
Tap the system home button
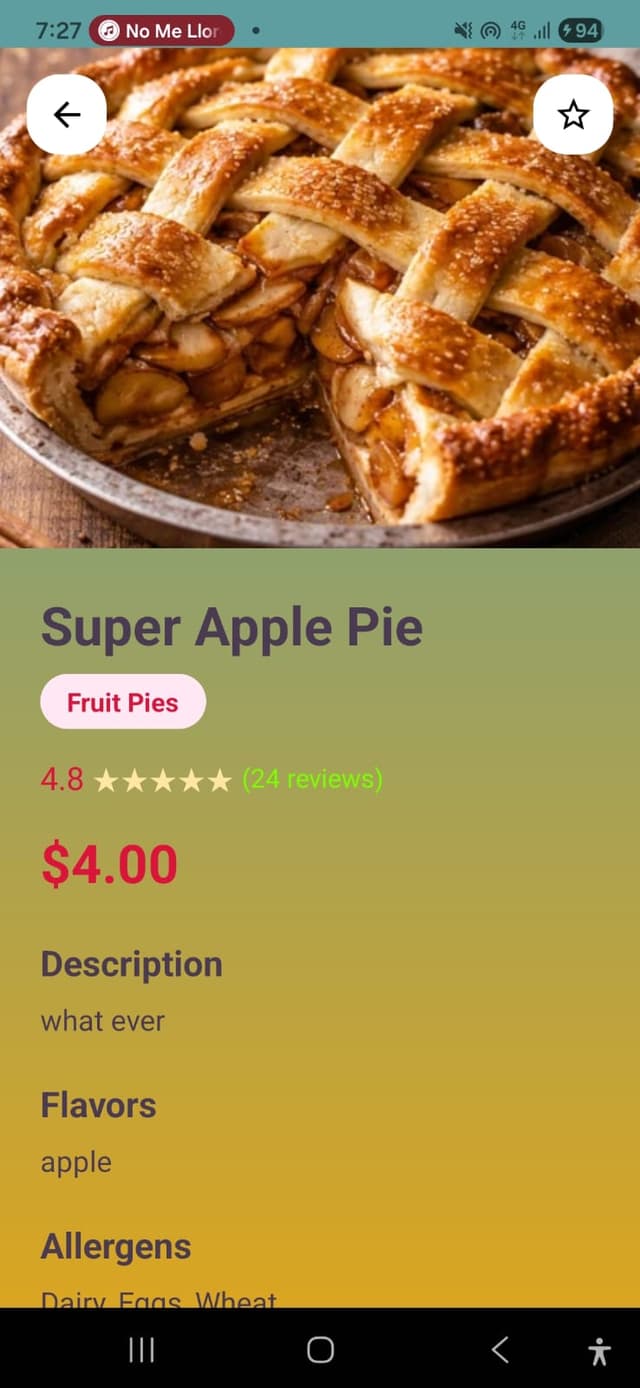(320, 1350)
